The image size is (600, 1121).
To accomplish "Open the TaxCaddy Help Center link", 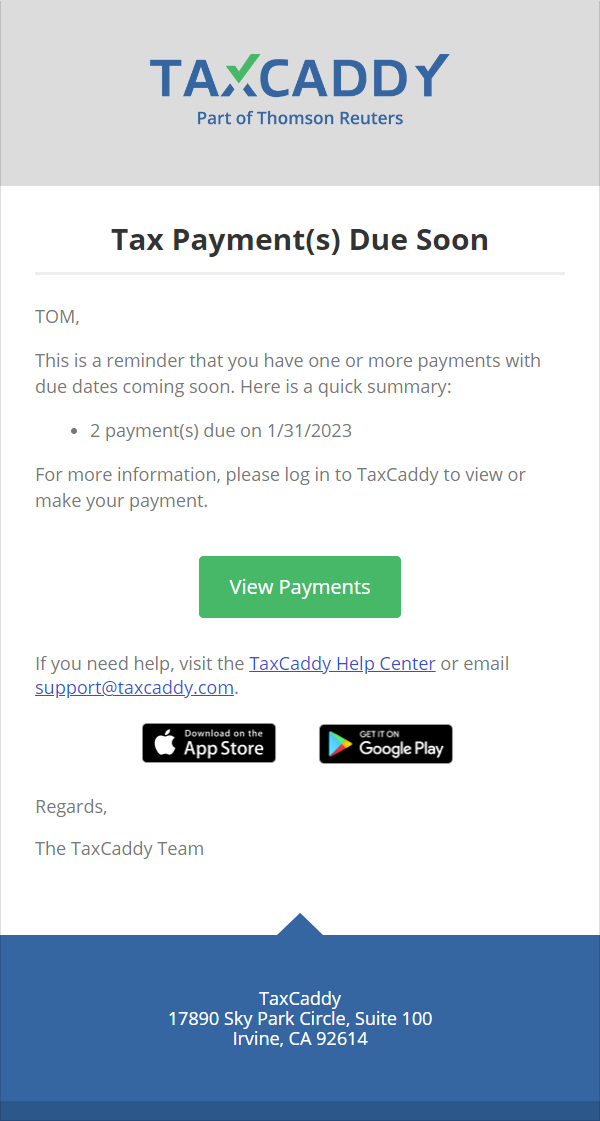I will [x=342, y=663].
